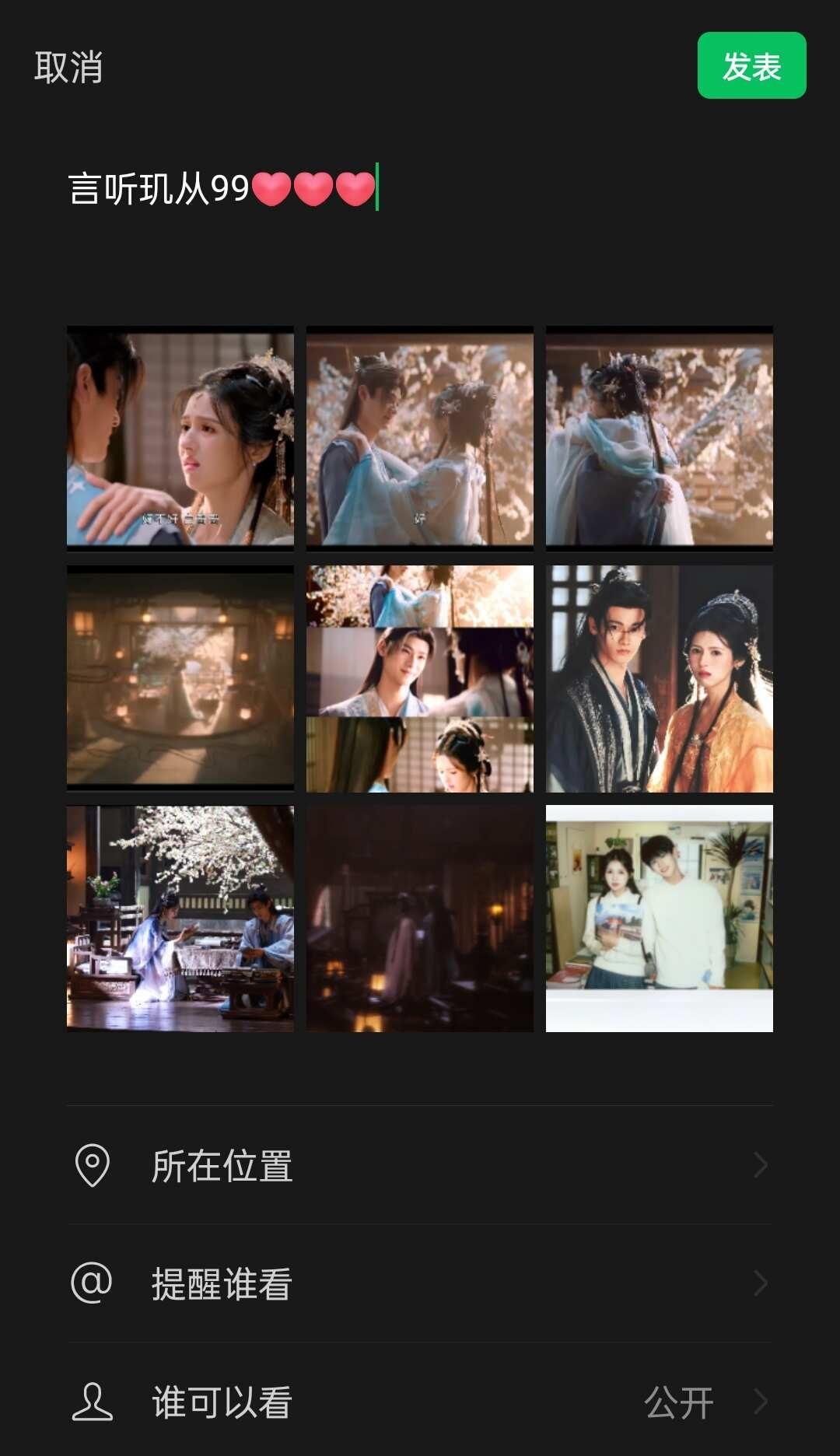Viewport: 840px width, 1456px height.
Task: Open the first photo with crying woman
Action: (x=180, y=439)
